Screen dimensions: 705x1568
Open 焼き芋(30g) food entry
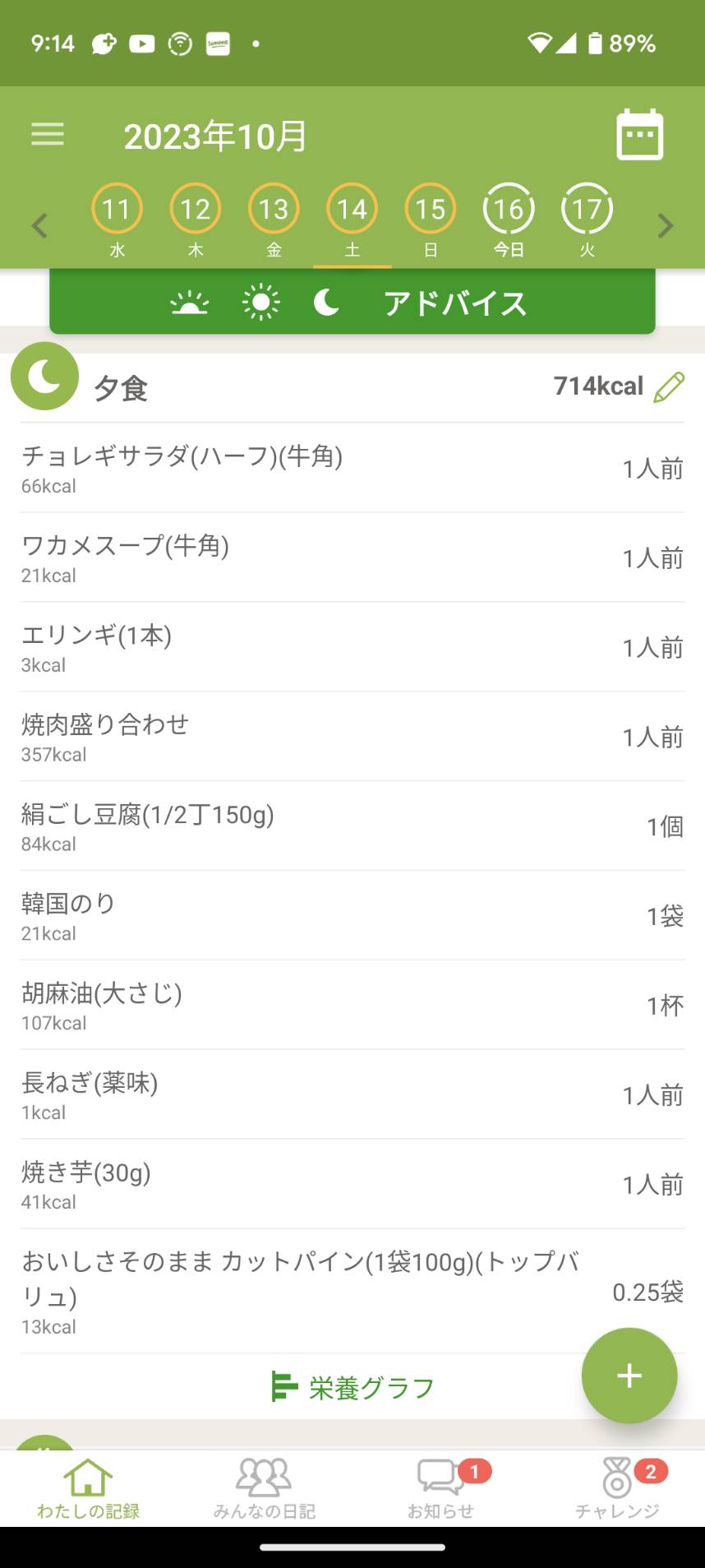[352, 1185]
